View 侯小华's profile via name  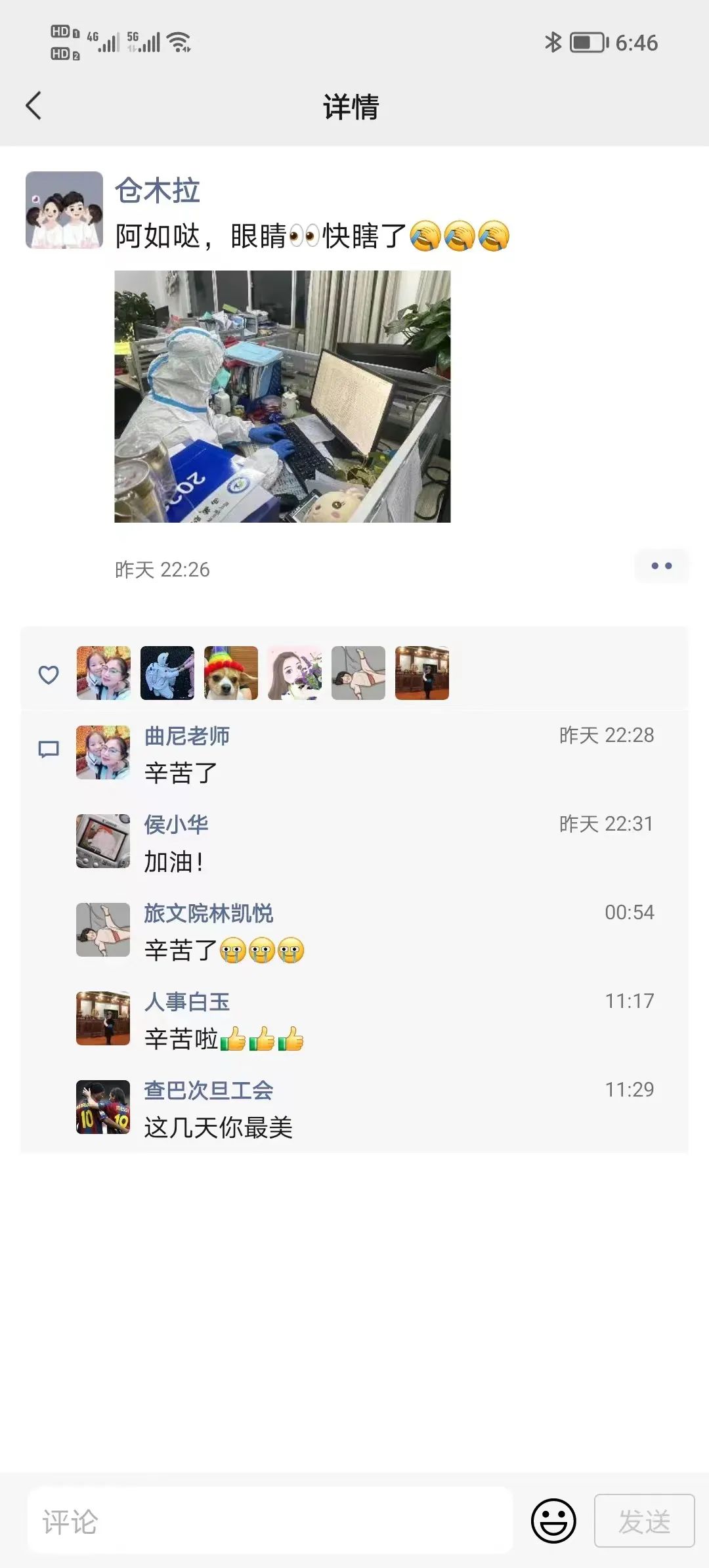pyautogui.click(x=176, y=825)
